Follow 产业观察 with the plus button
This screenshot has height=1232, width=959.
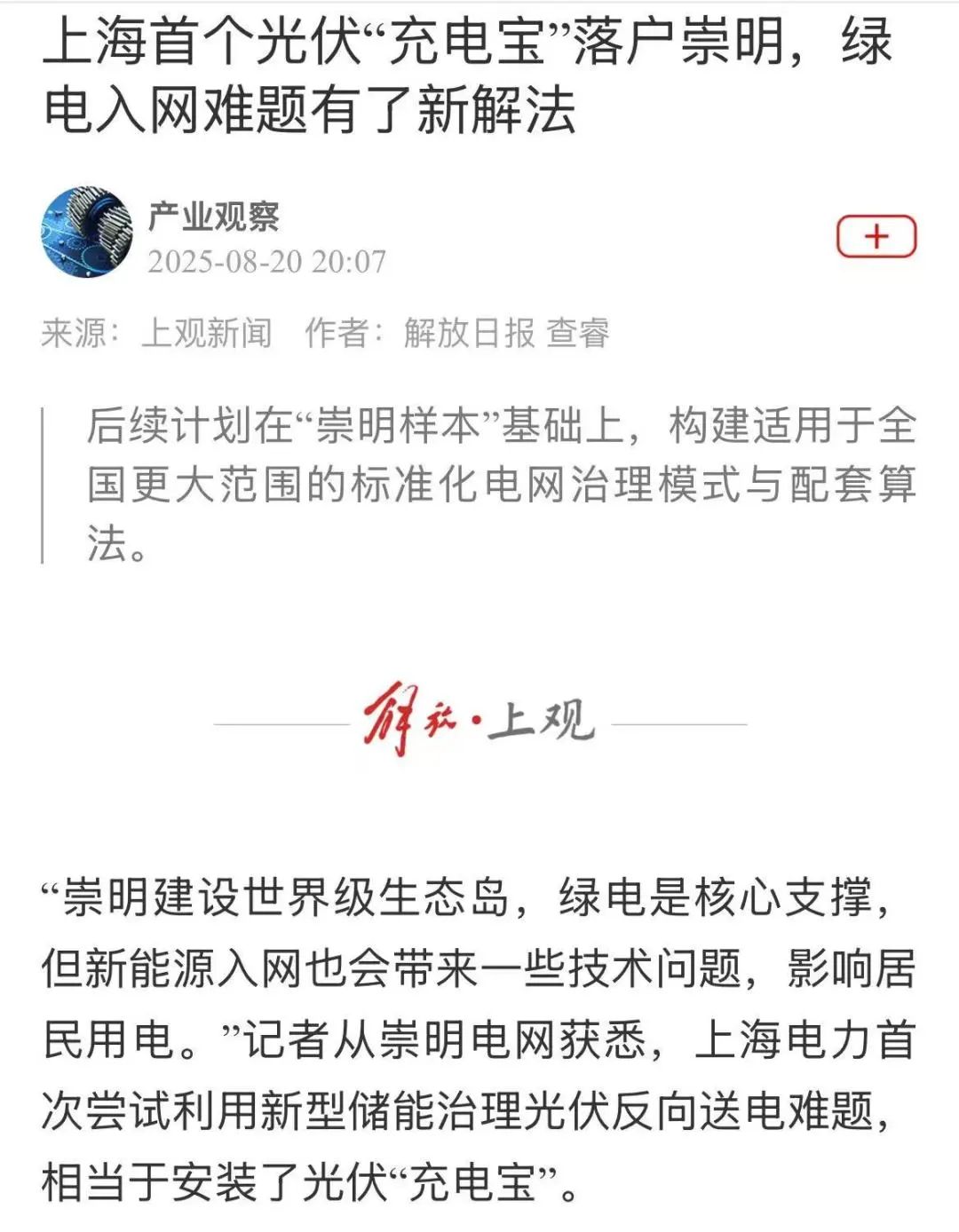876,237
